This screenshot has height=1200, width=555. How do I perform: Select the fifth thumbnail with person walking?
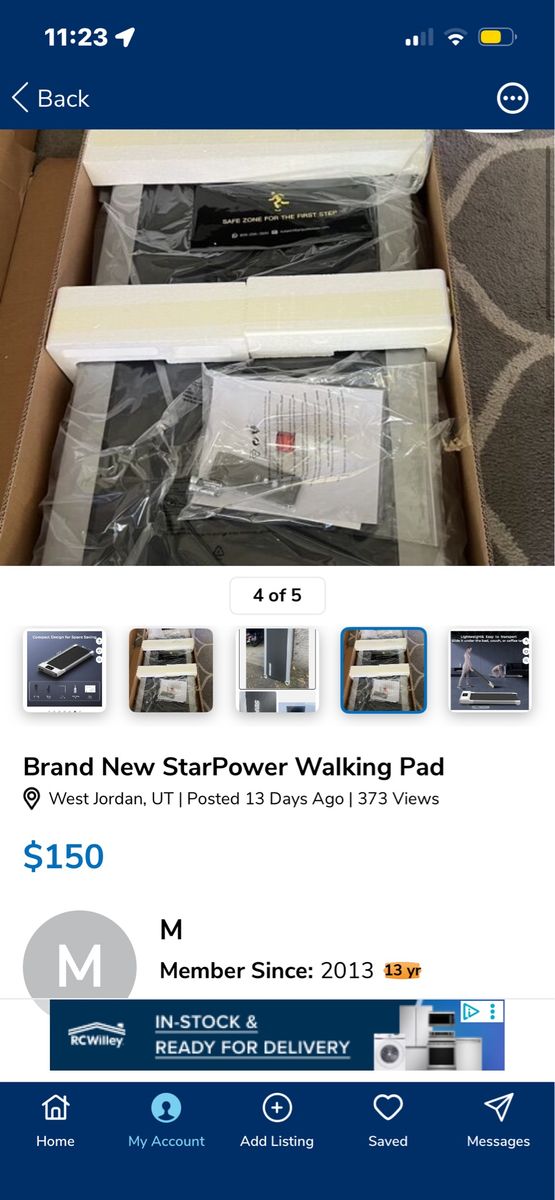(490, 670)
